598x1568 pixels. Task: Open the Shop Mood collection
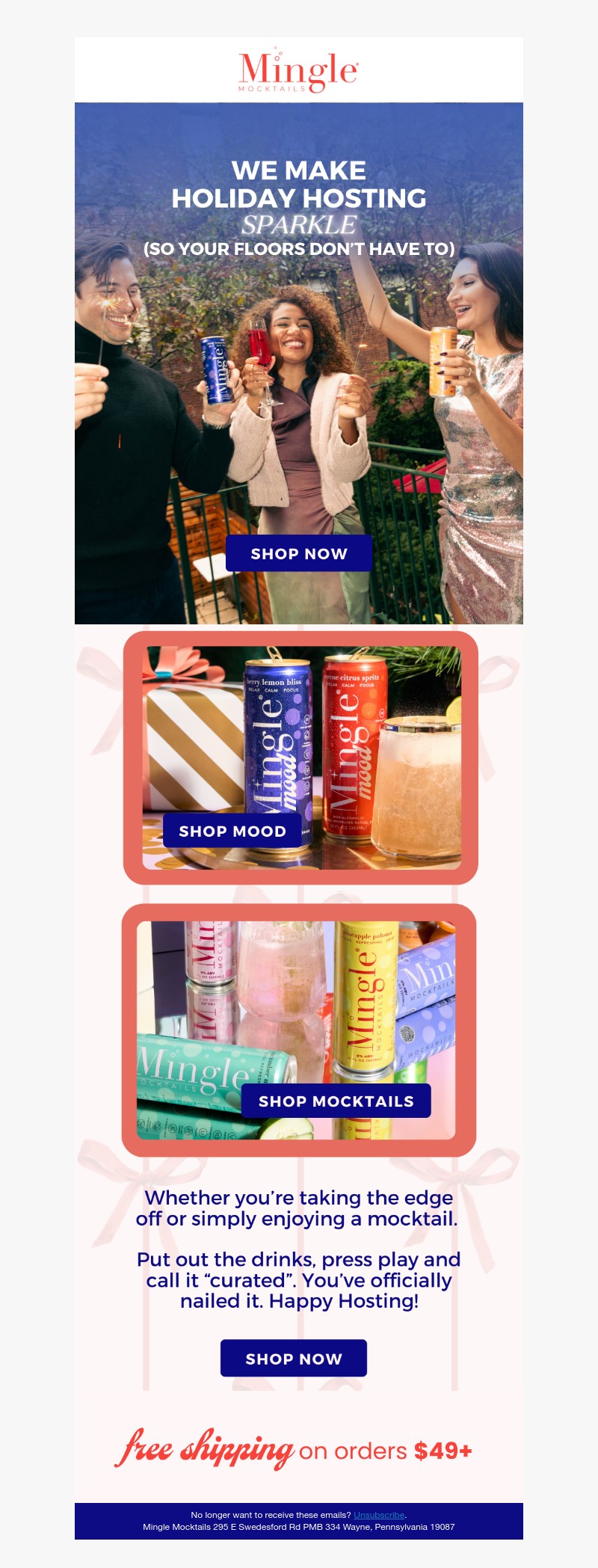click(232, 831)
